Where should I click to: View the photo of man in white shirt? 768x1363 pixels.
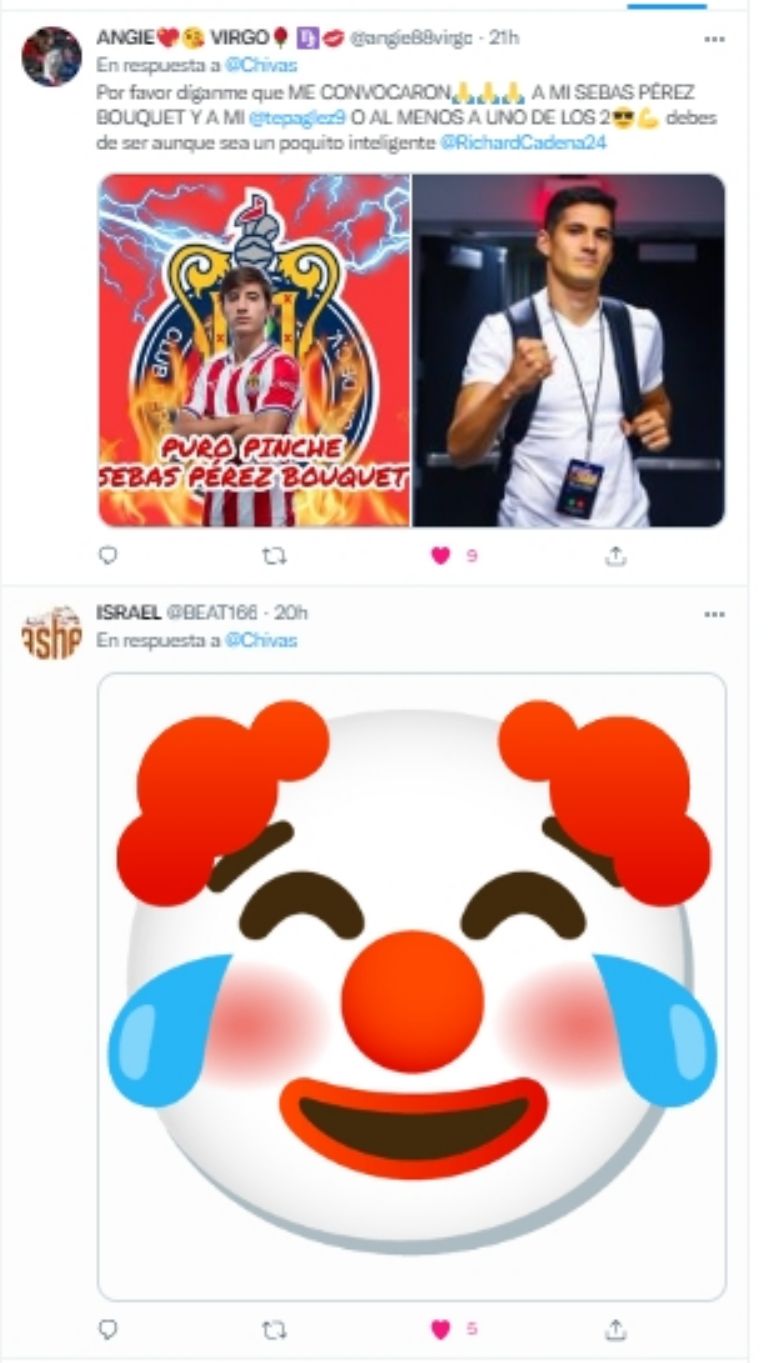click(569, 350)
